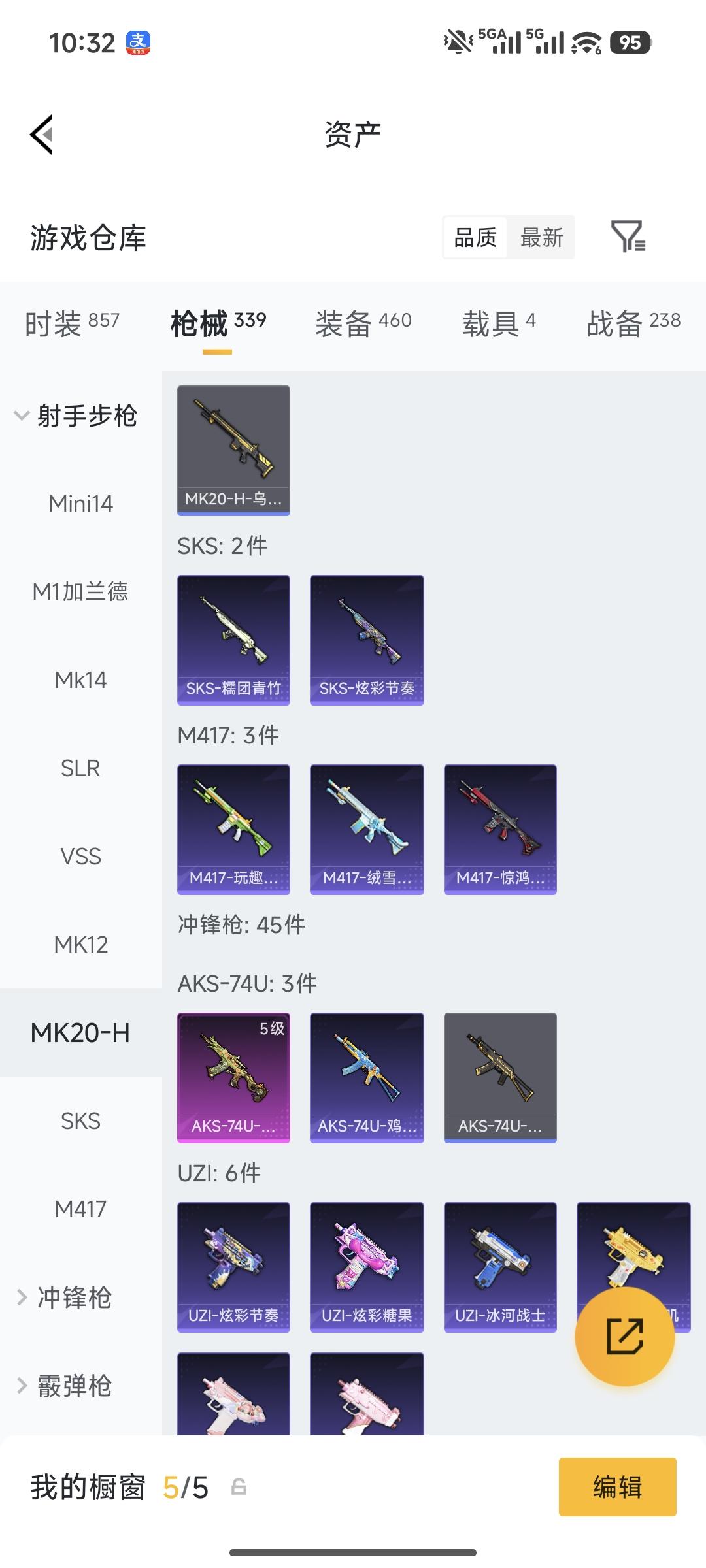Screen dimensions: 706x1568
Task: Switch to the 装备 tab
Action: click(363, 323)
